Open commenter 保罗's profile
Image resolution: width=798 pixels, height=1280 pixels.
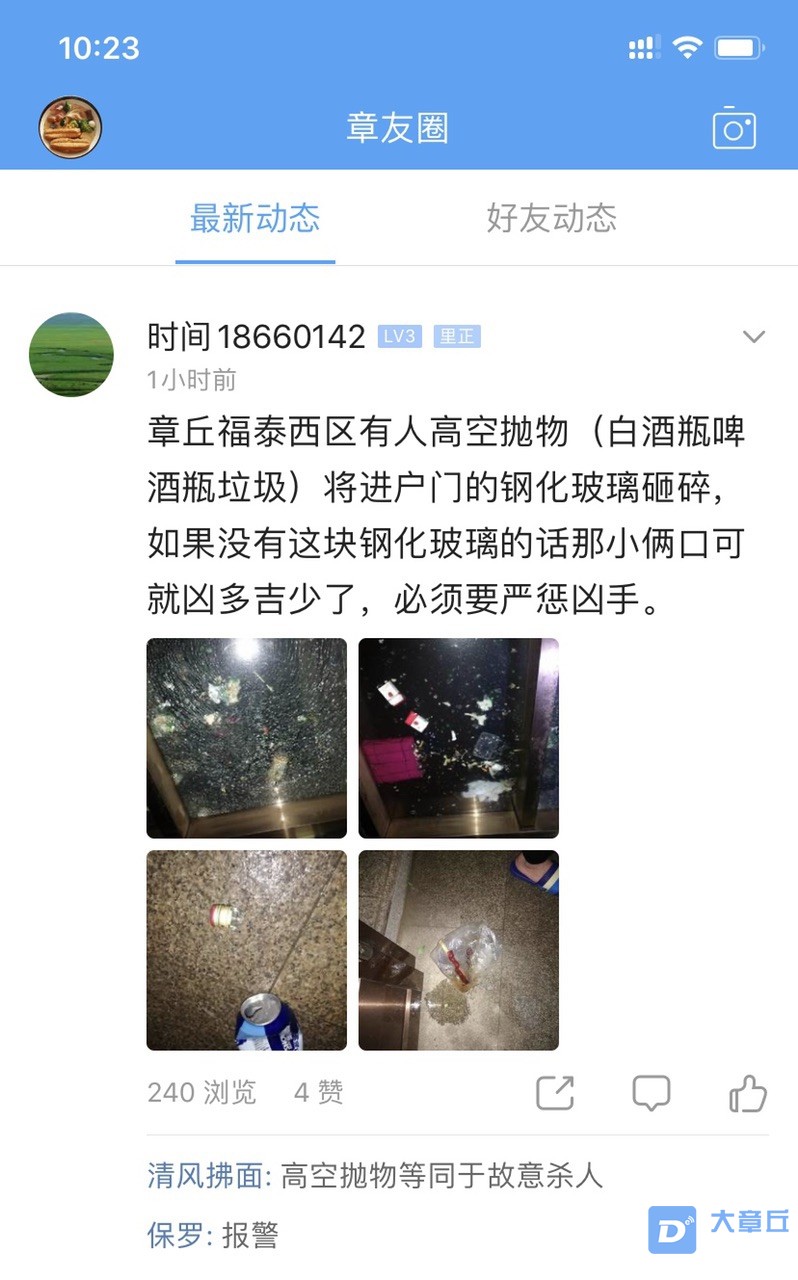175,1235
